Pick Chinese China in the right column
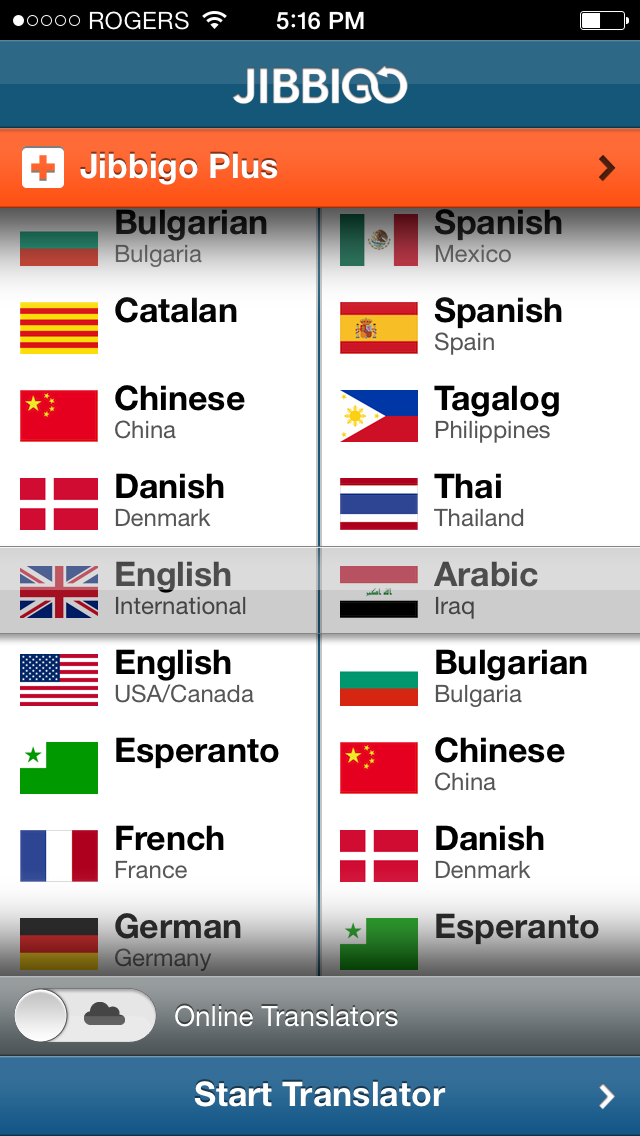 click(480, 767)
